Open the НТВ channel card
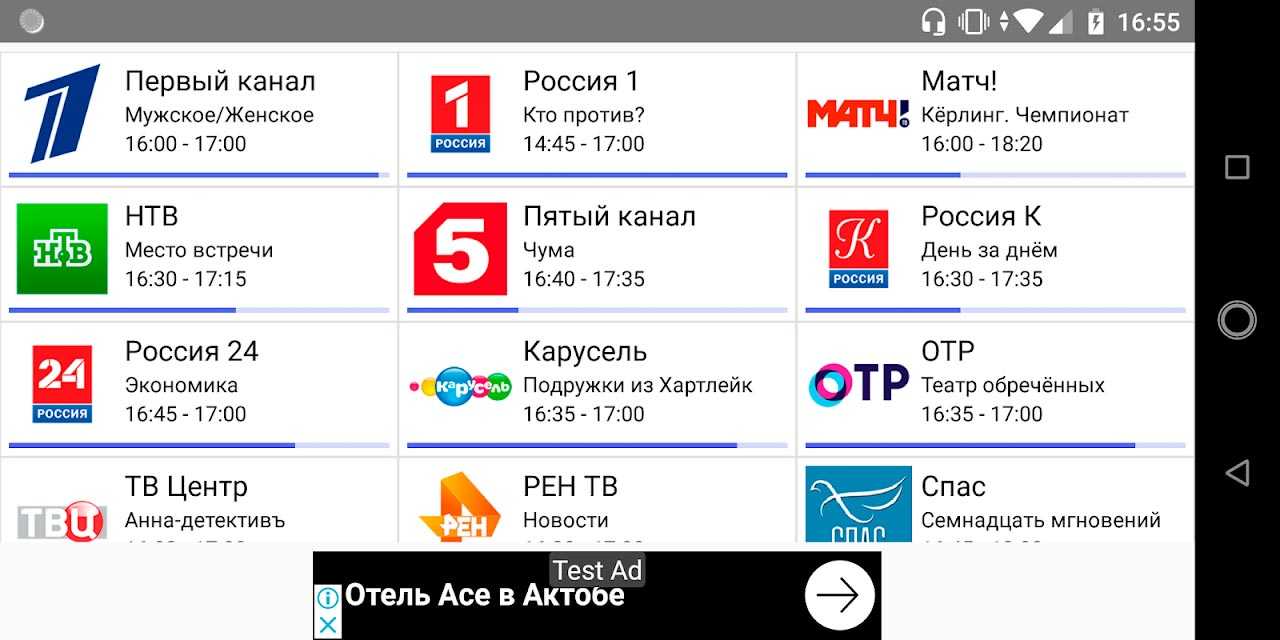1280x640 pixels. pyautogui.click(x=199, y=250)
